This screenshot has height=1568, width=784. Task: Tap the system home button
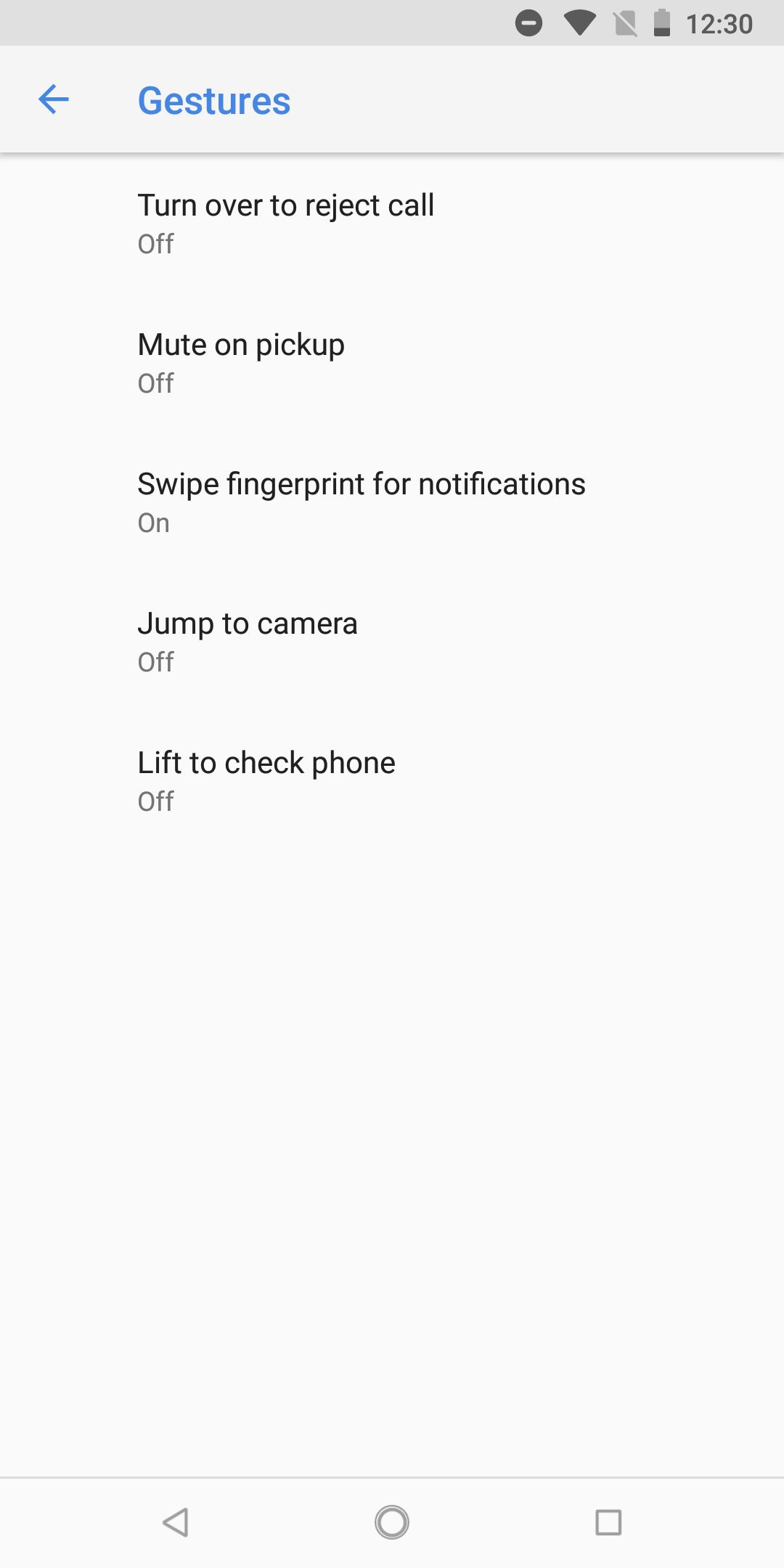click(x=392, y=1522)
